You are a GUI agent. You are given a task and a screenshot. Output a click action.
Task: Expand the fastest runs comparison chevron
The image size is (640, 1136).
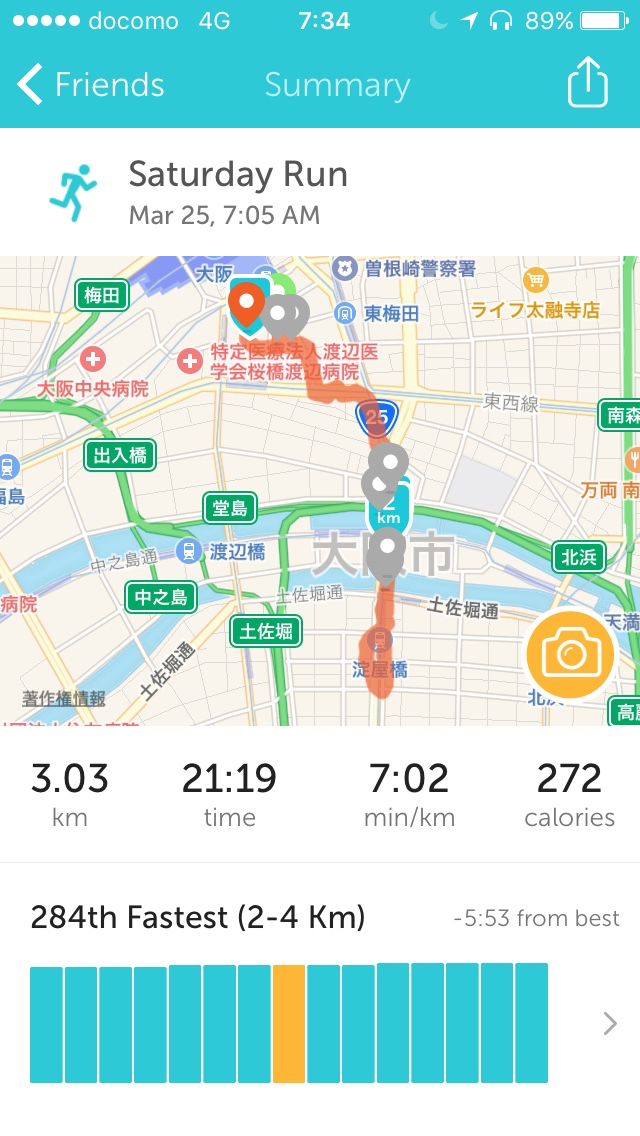coord(610,1023)
